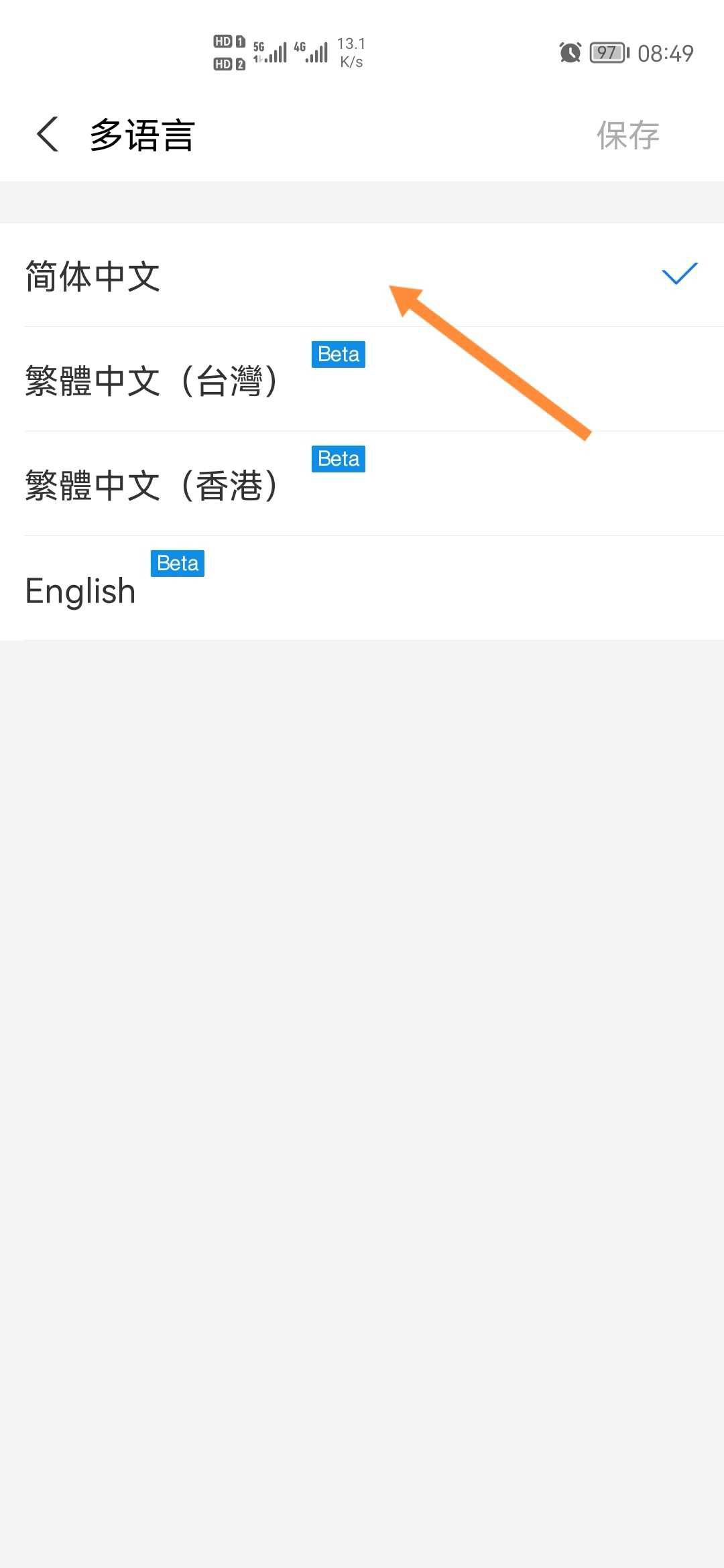Go back from the 多语言 page
This screenshot has width=724, height=1568.
48,135
